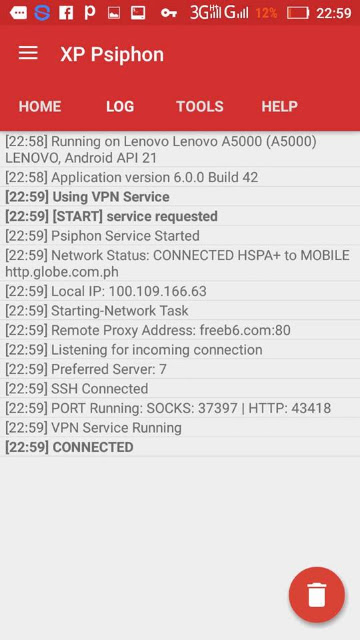
Task: Select the LOG tab
Action: tap(120, 107)
